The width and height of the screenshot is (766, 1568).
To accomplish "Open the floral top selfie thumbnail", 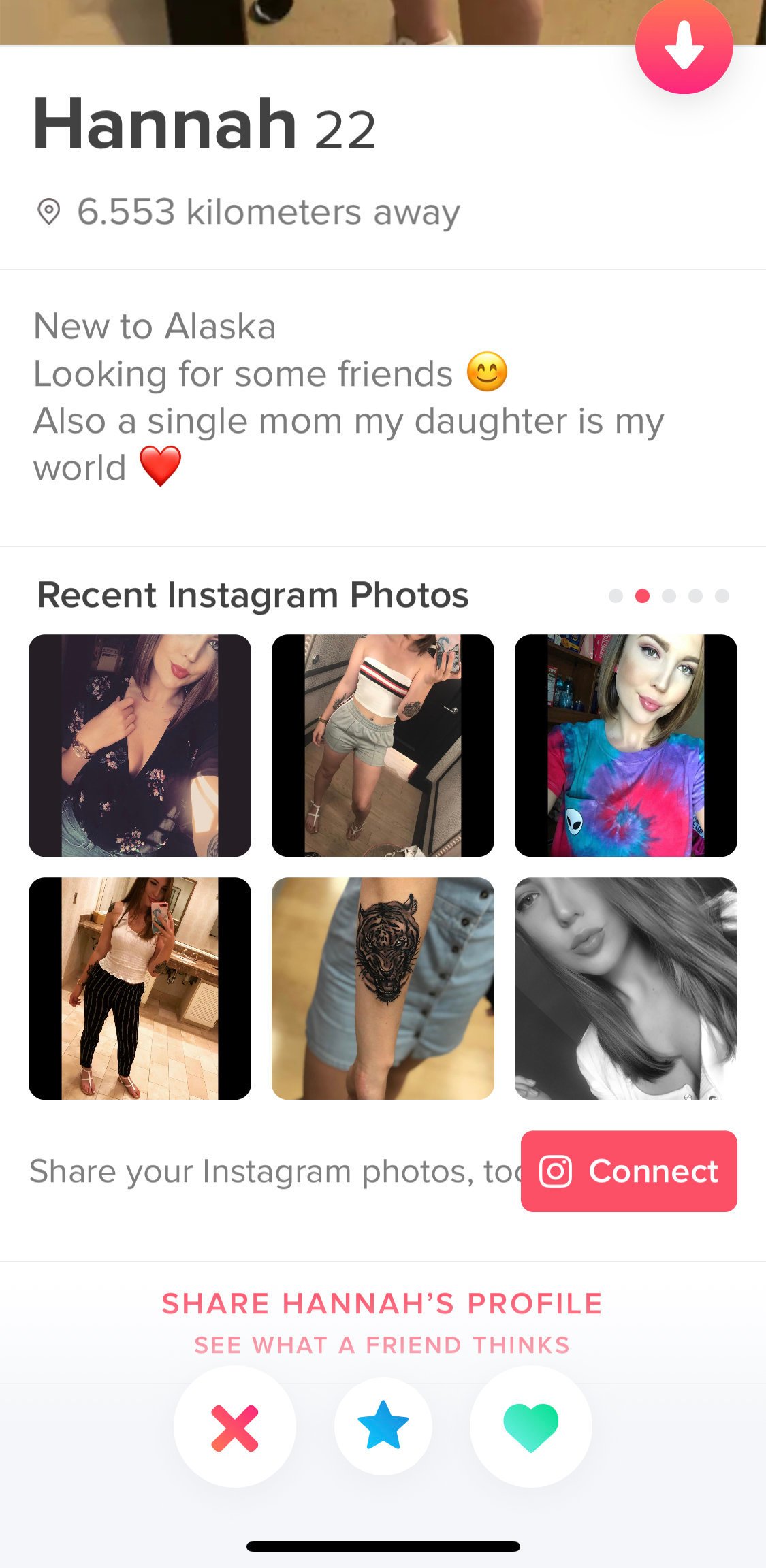I will click(x=140, y=745).
